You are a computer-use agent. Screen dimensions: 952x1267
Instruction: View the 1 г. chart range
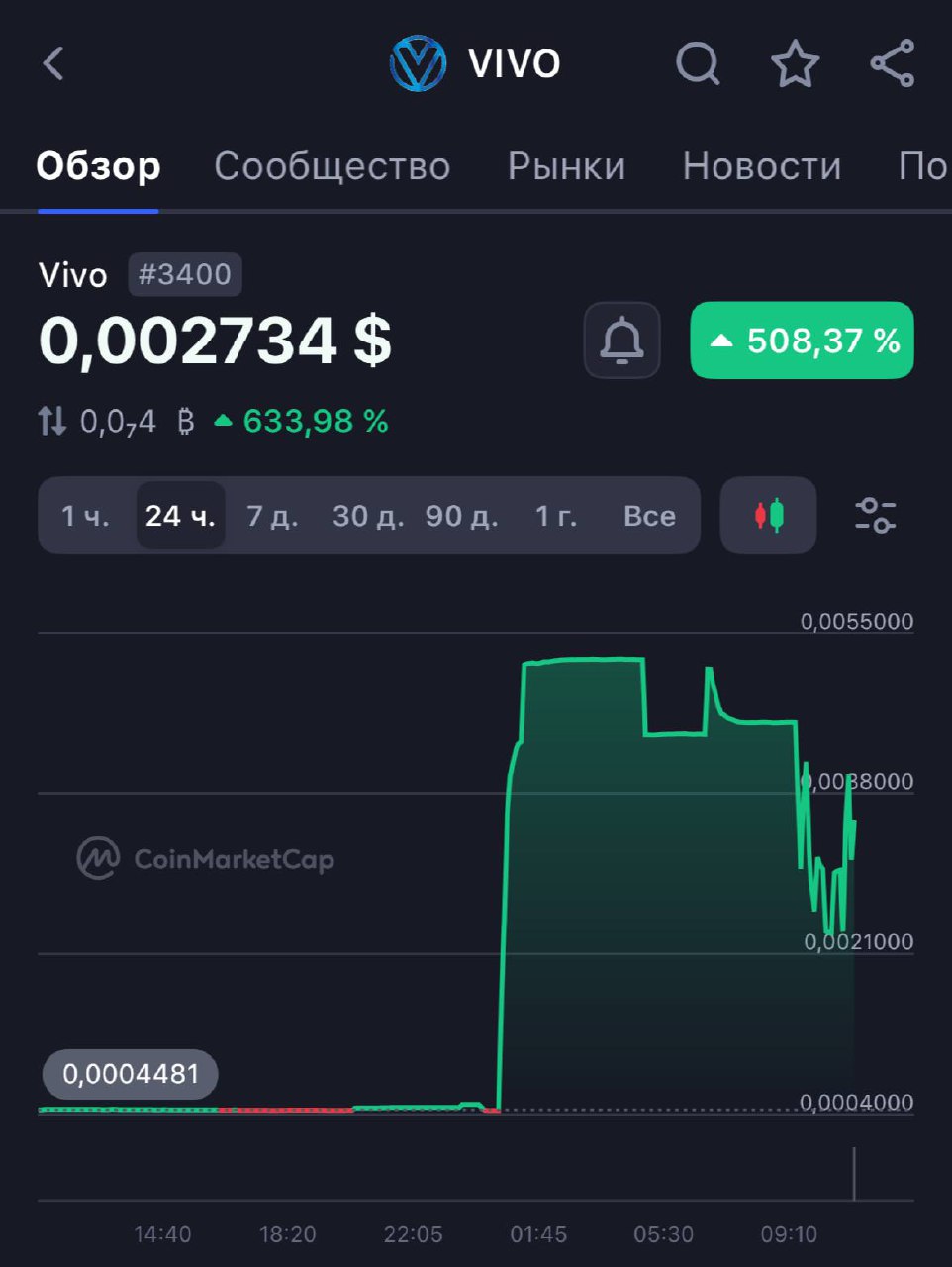(556, 516)
